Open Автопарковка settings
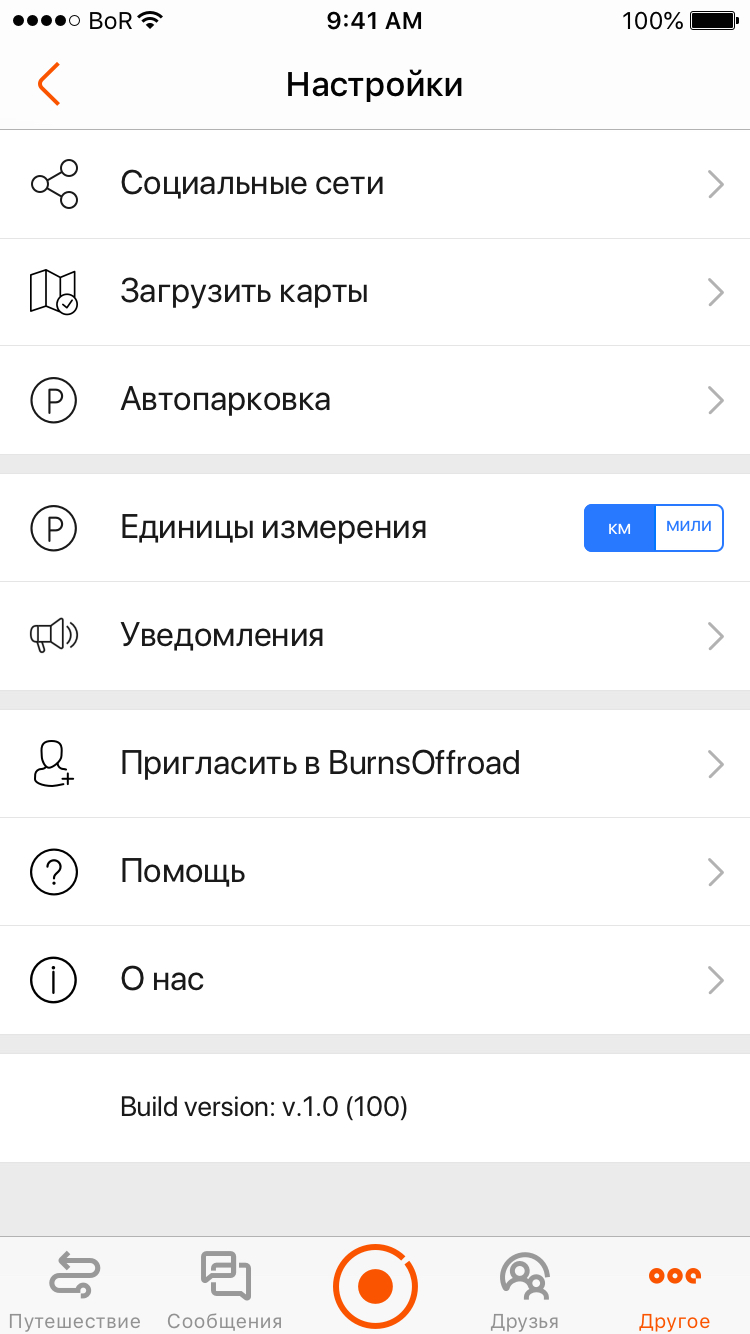Viewport: 750px width, 1334px height. [x=375, y=400]
